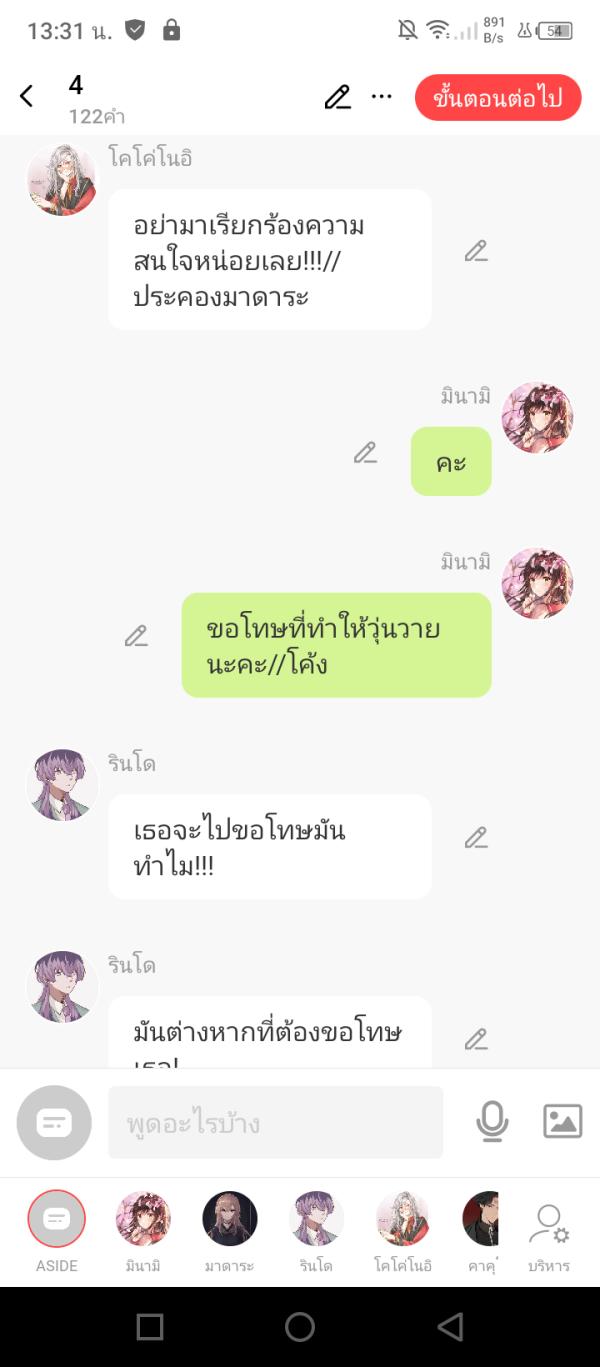Image resolution: width=600 pixels, height=1367 pixels.
Task: Edit the chapter title with the pencil
Action: tap(338, 97)
